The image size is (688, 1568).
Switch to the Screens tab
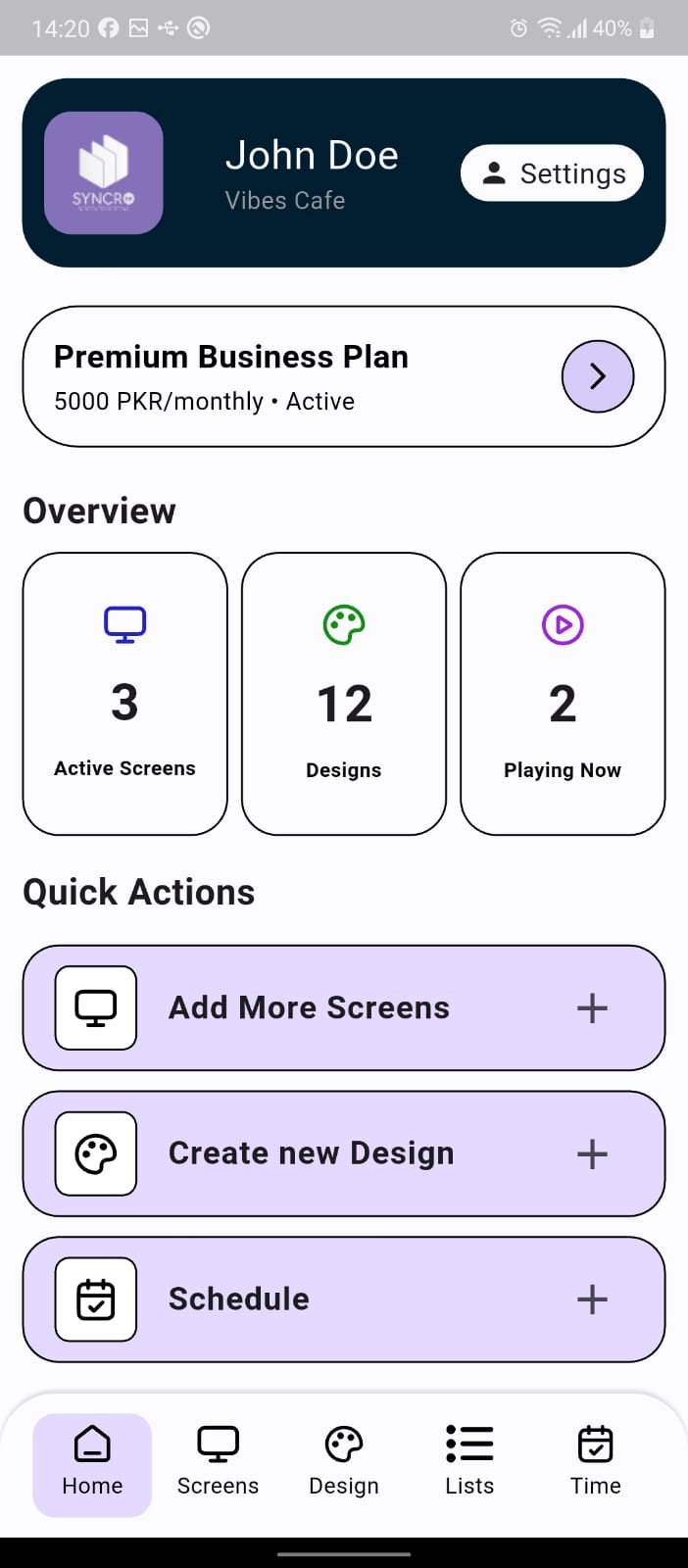(218, 1464)
